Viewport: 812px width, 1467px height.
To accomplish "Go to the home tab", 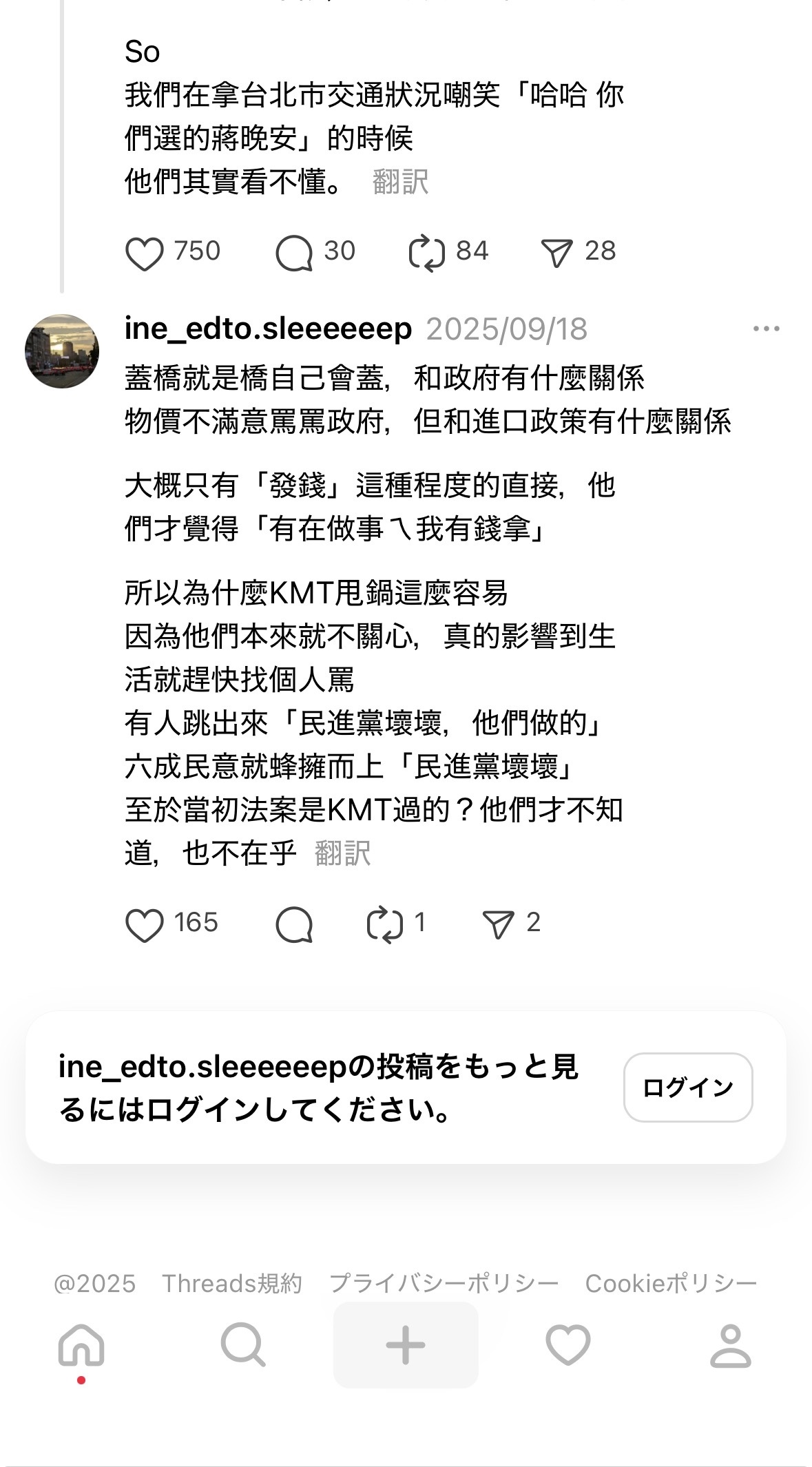I will pos(81,1344).
